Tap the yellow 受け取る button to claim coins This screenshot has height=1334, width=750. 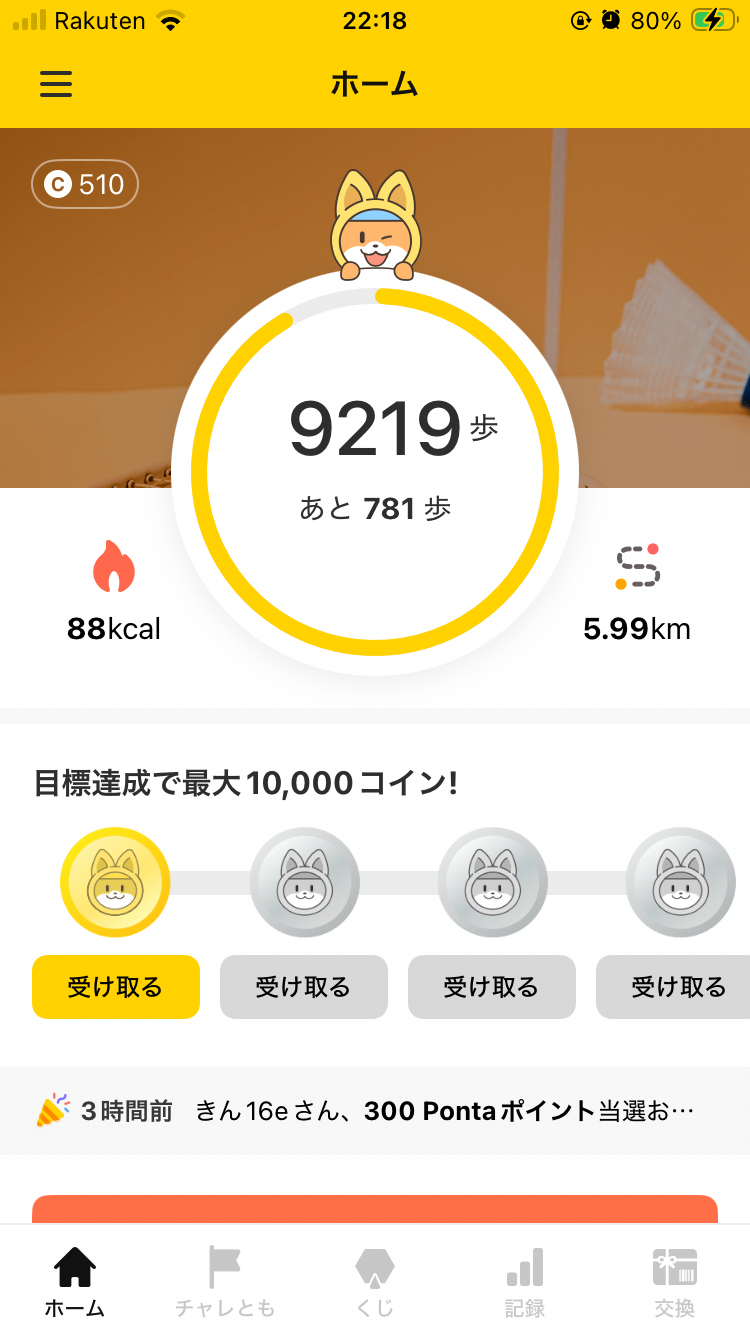tap(116, 987)
